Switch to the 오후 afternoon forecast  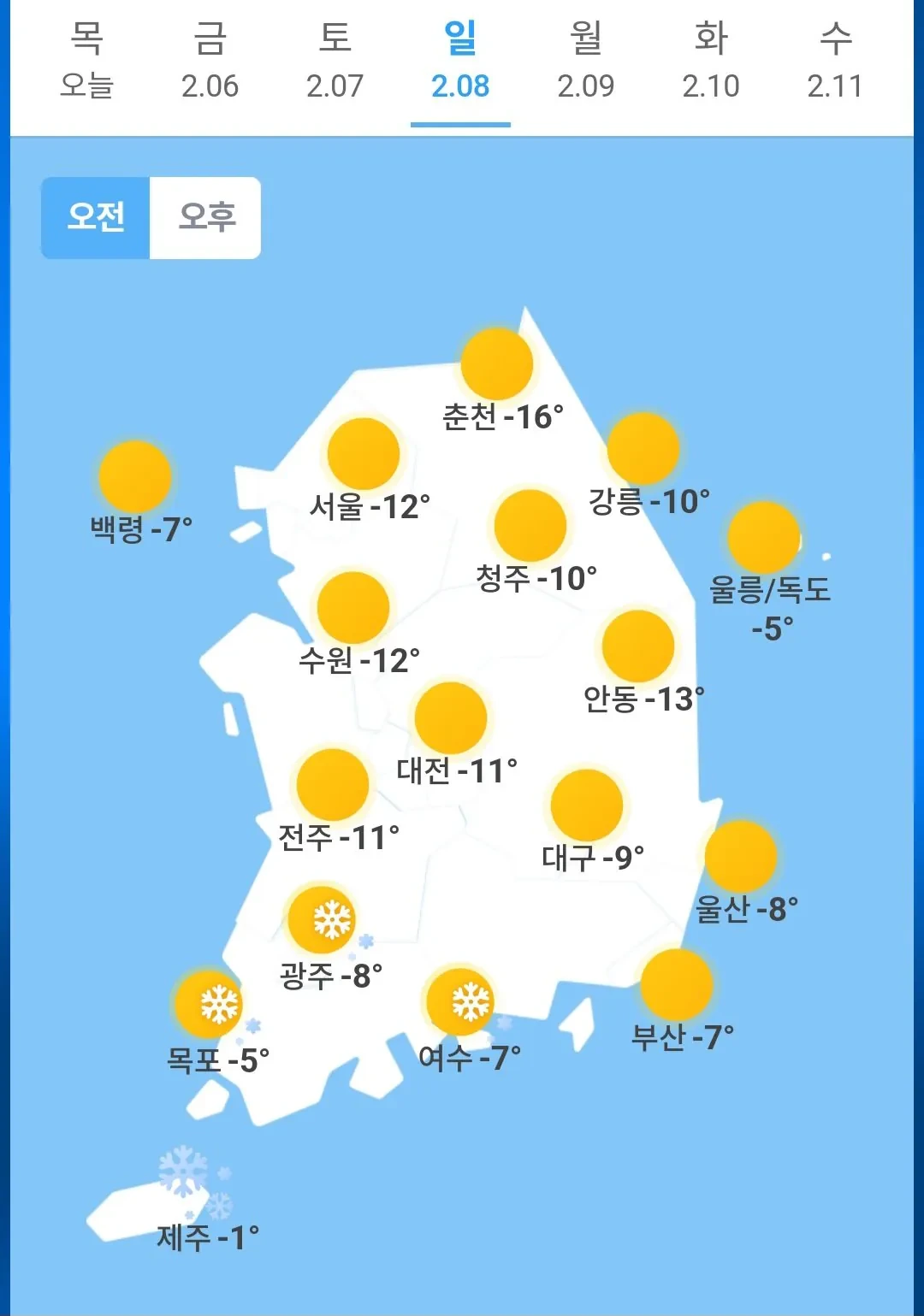click(x=206, y=217)
